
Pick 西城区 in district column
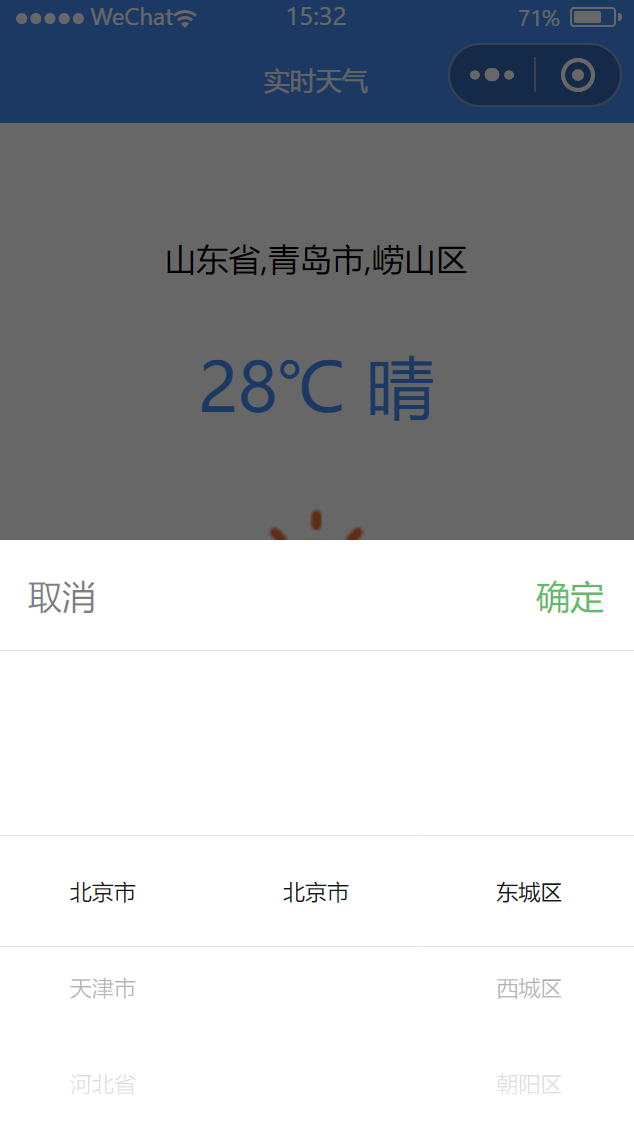pyautogui.click(x=529, y=989)
